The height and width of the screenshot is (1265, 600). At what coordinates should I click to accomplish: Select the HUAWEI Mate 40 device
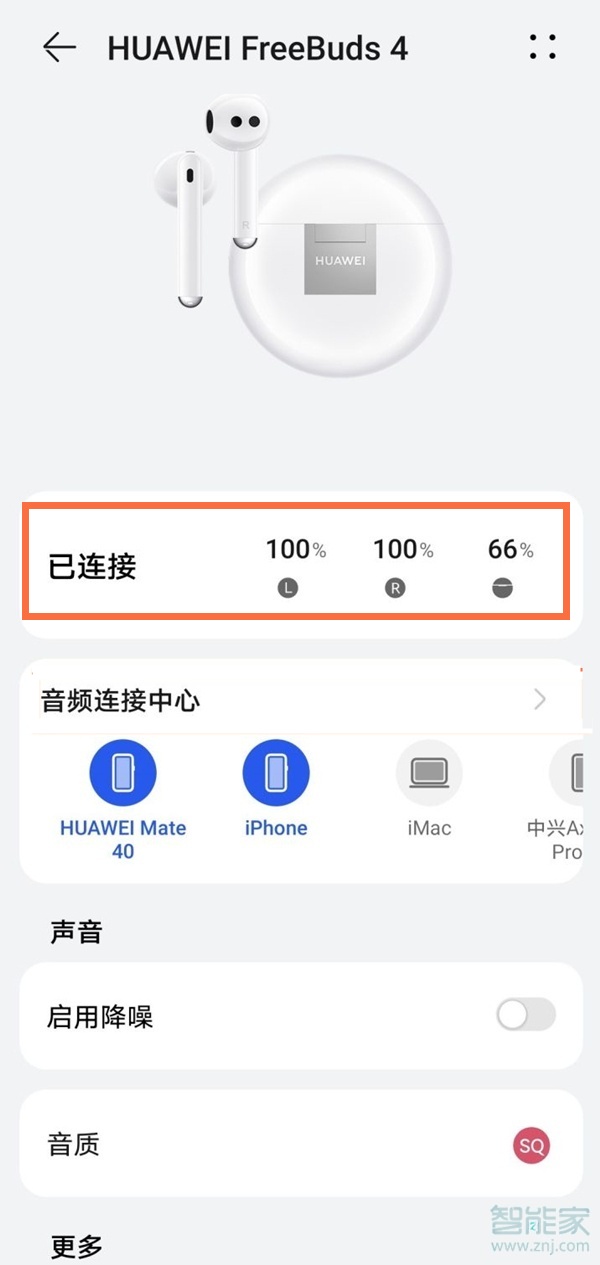(x=123, y=773)
